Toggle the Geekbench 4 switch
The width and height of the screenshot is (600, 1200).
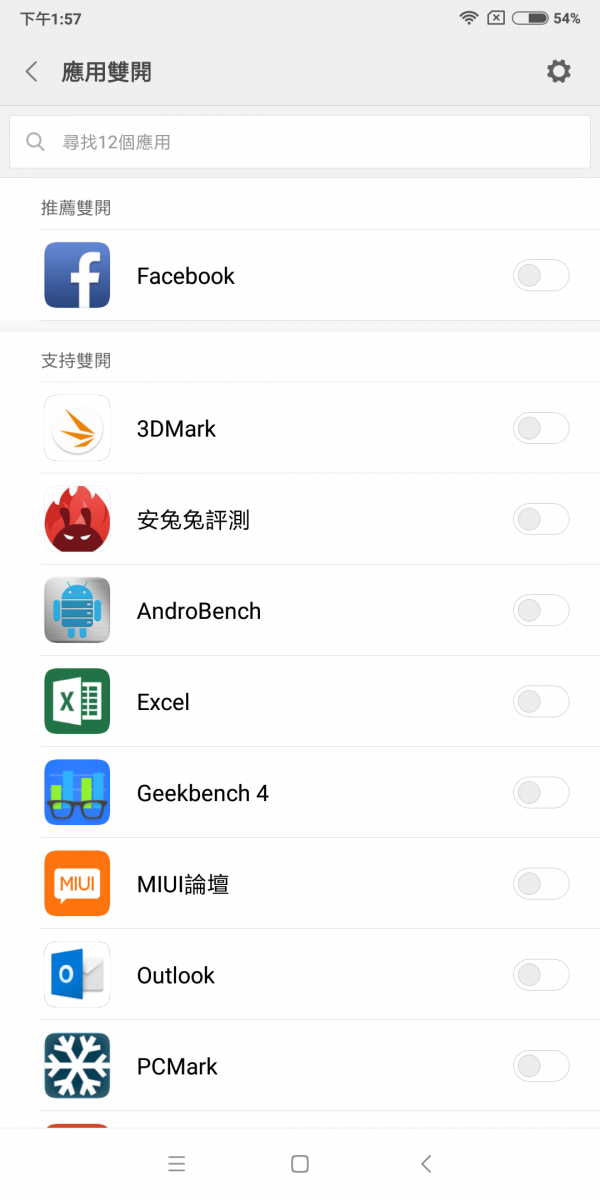coord(541,793)
